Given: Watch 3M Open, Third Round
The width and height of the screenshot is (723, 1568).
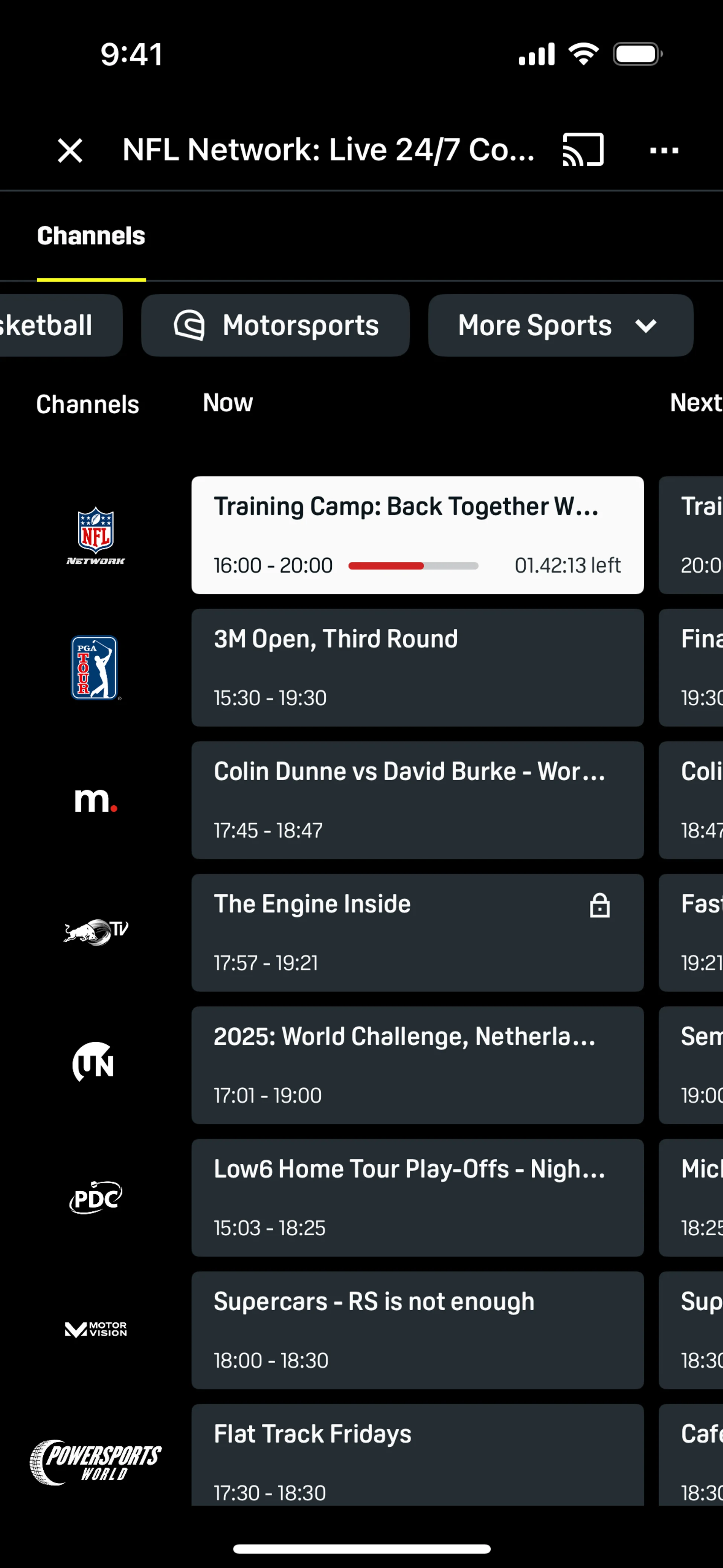Looking at the screenshot, I should tap(418, 668).
